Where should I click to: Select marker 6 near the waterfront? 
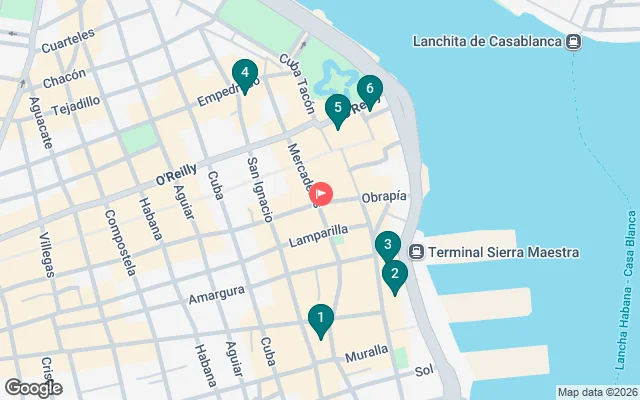tap(369, 90)
